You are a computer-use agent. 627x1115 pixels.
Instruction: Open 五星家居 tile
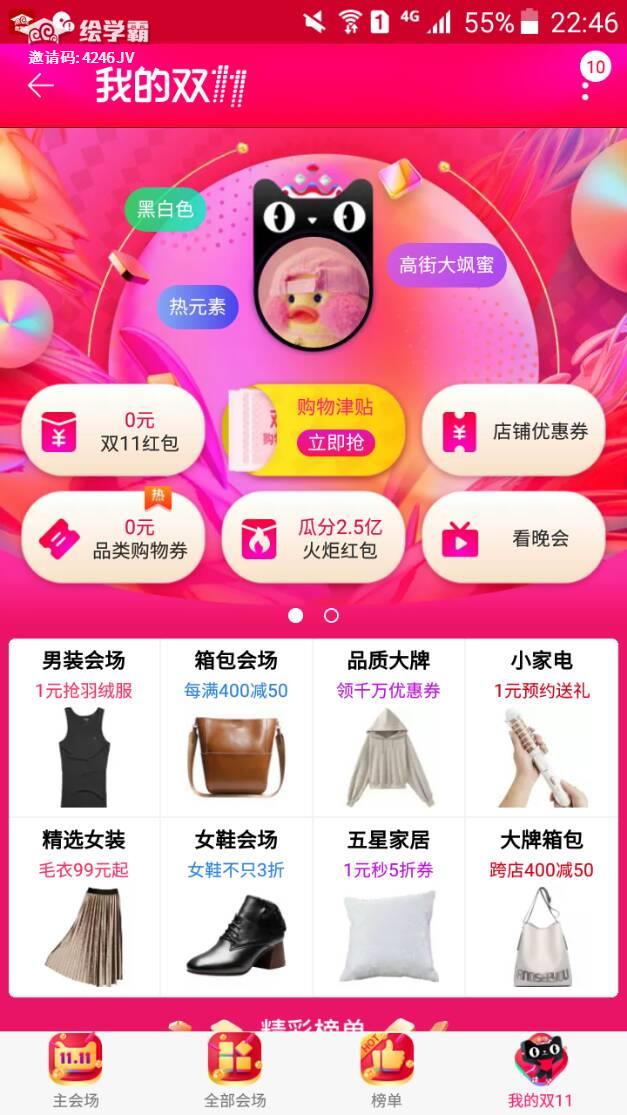point(389,907)
